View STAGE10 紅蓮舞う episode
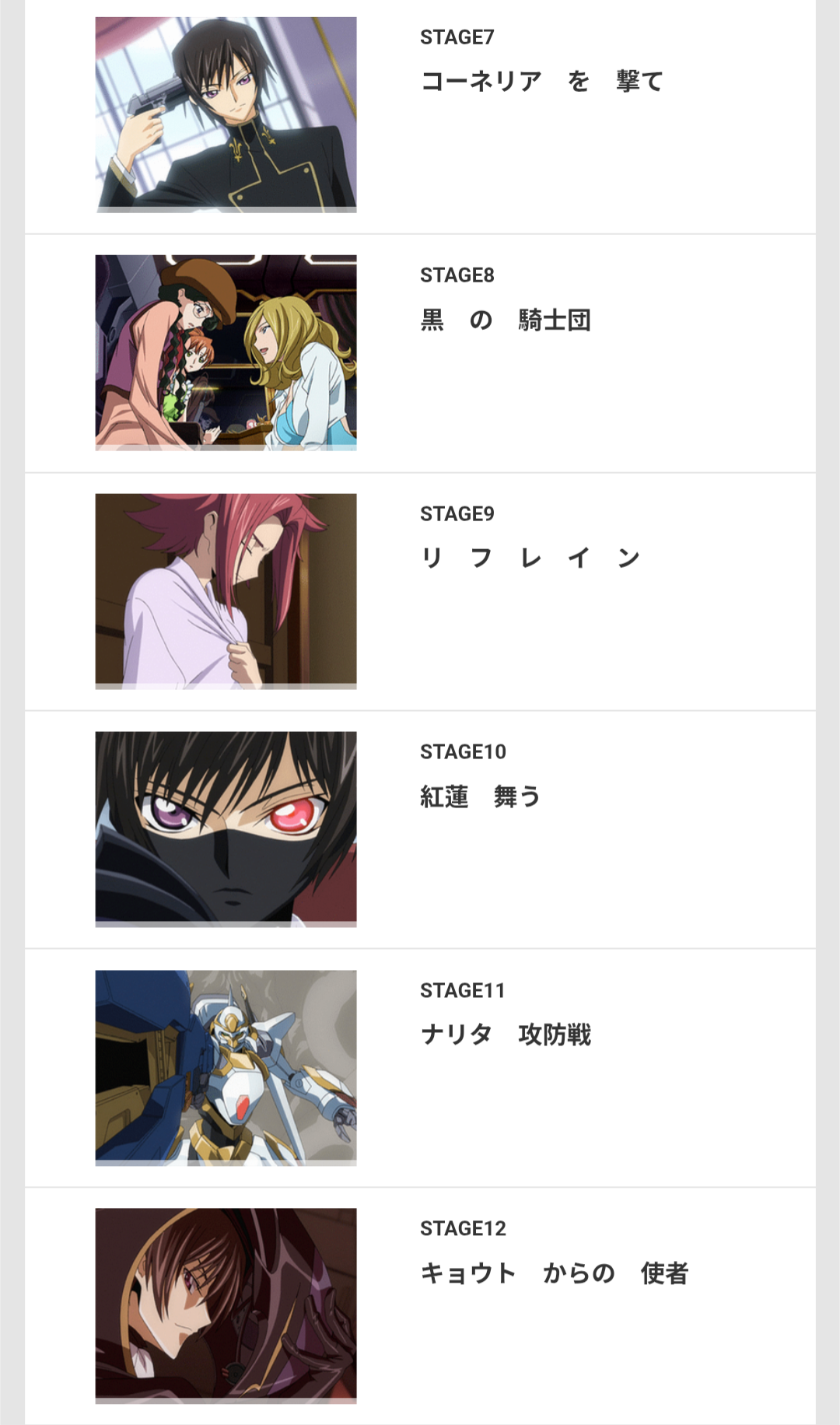The width and height of the screenshot is (840, 1425). pyautogui.click(x=480, y=797)
